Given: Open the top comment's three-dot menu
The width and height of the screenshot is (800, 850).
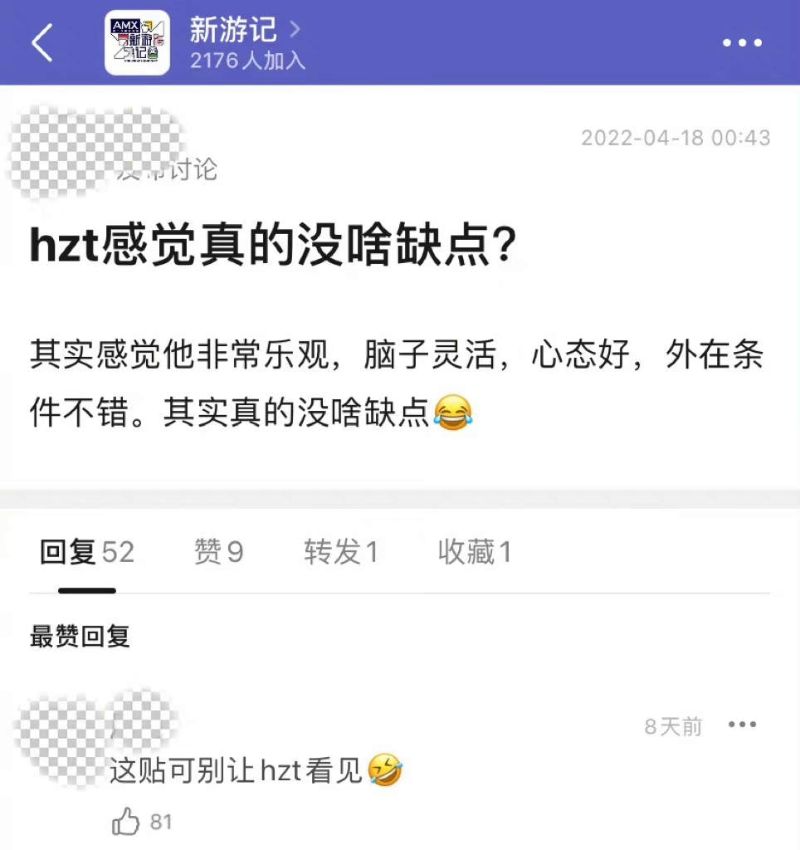Looking at the screenshot, I should pos(742,726).
